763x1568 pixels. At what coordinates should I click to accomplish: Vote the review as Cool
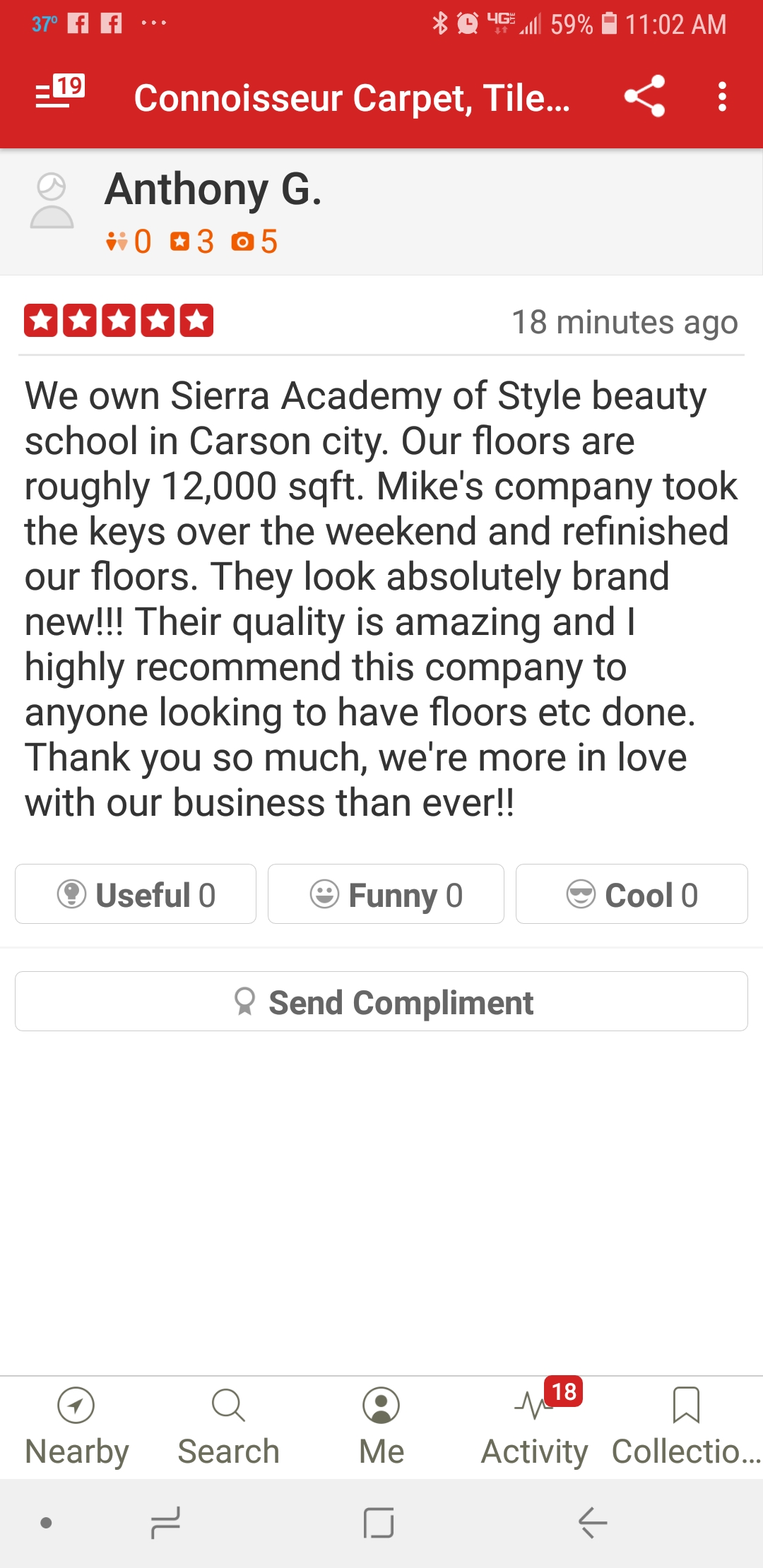pyautogui.click(x=632, y=894)
